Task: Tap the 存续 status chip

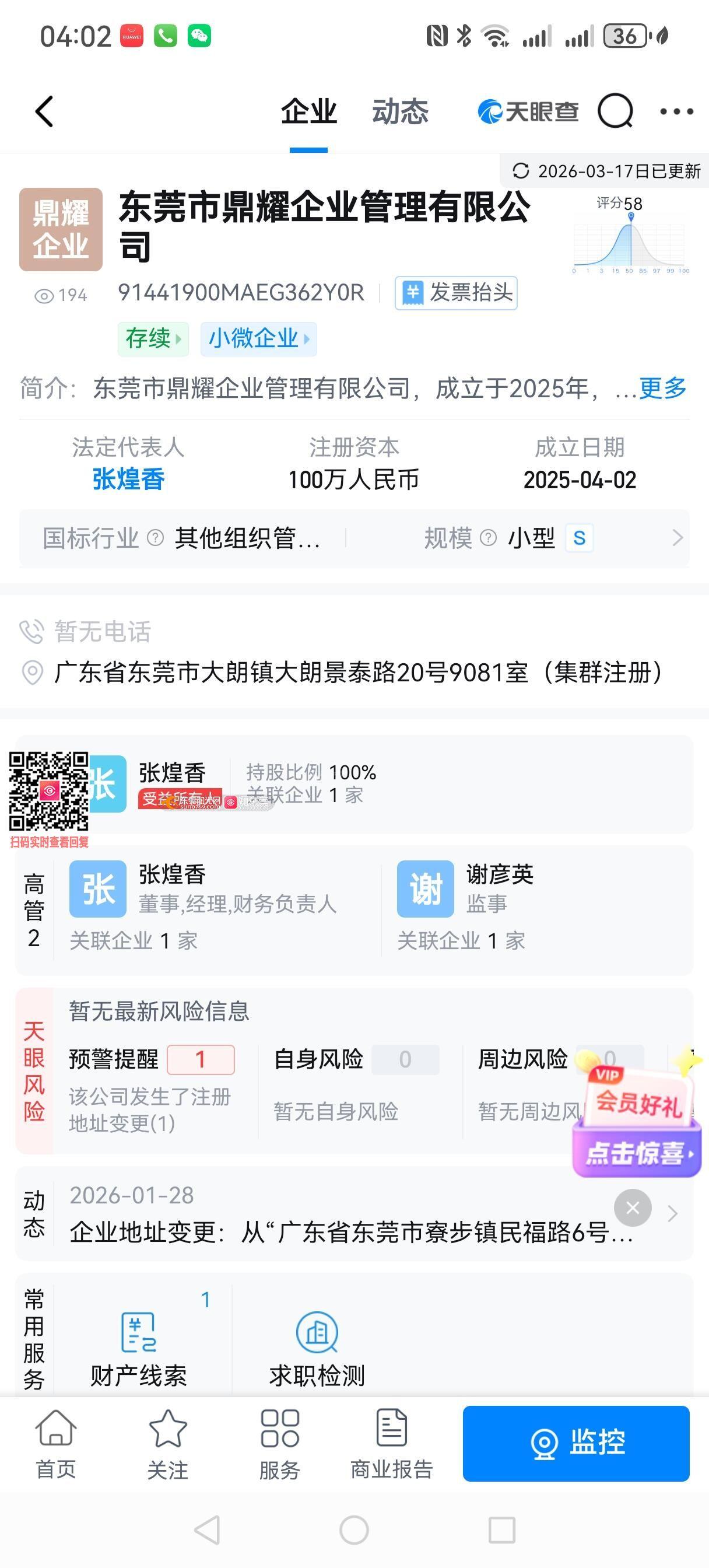Action: (x=153, y=338)
